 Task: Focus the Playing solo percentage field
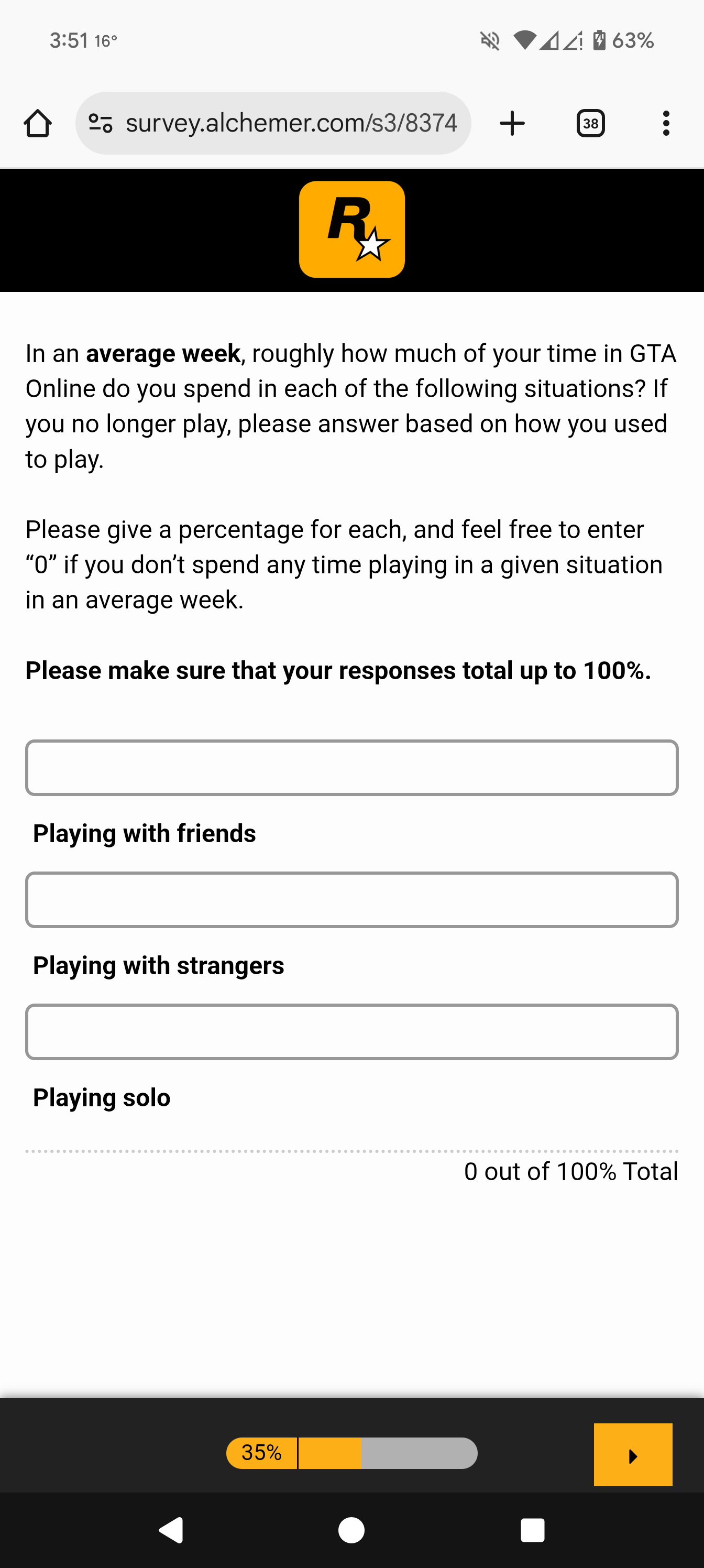[x=351, y=1032]
